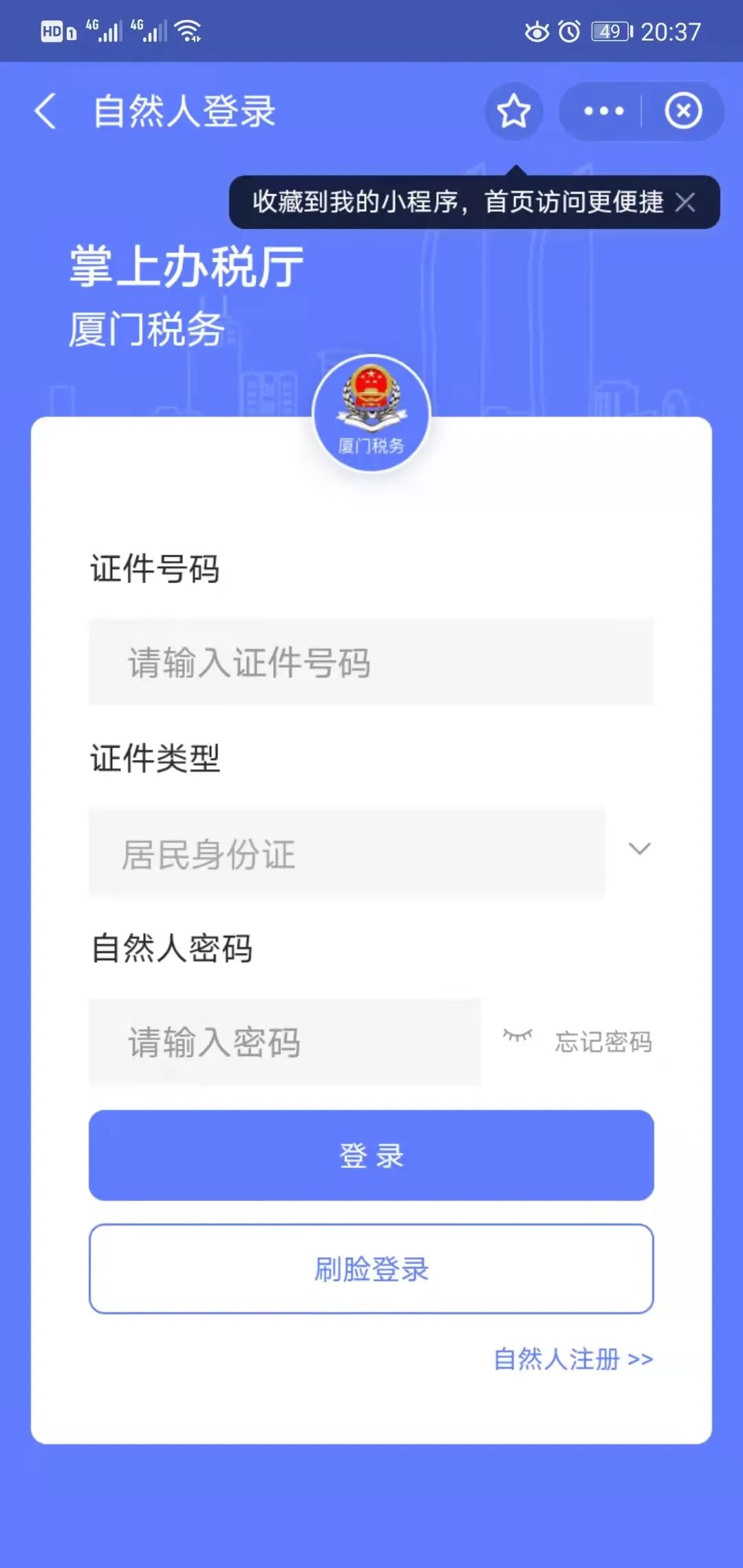Toggle password visibility eye icon
743x1568 pixels.
tap(517, 1036)
